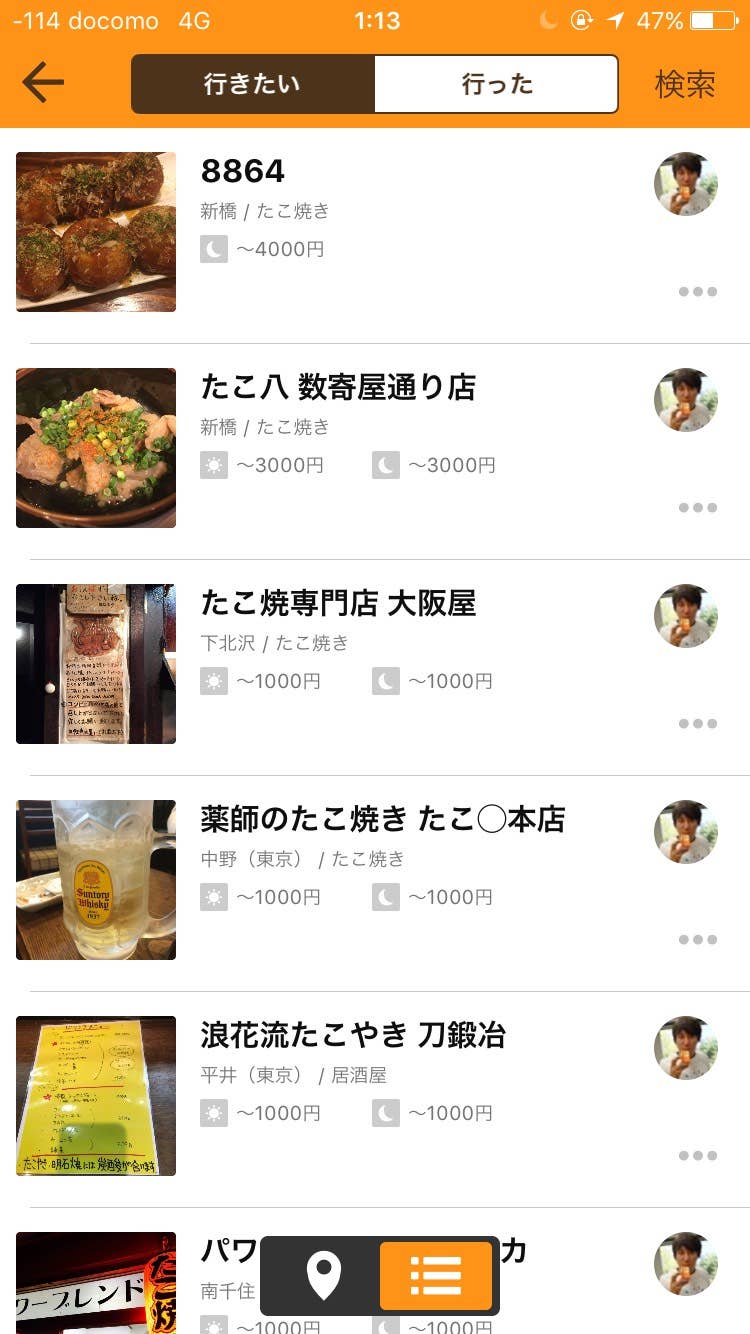
Task: Tap user avatar beside 8864
Action: point(686,184)
